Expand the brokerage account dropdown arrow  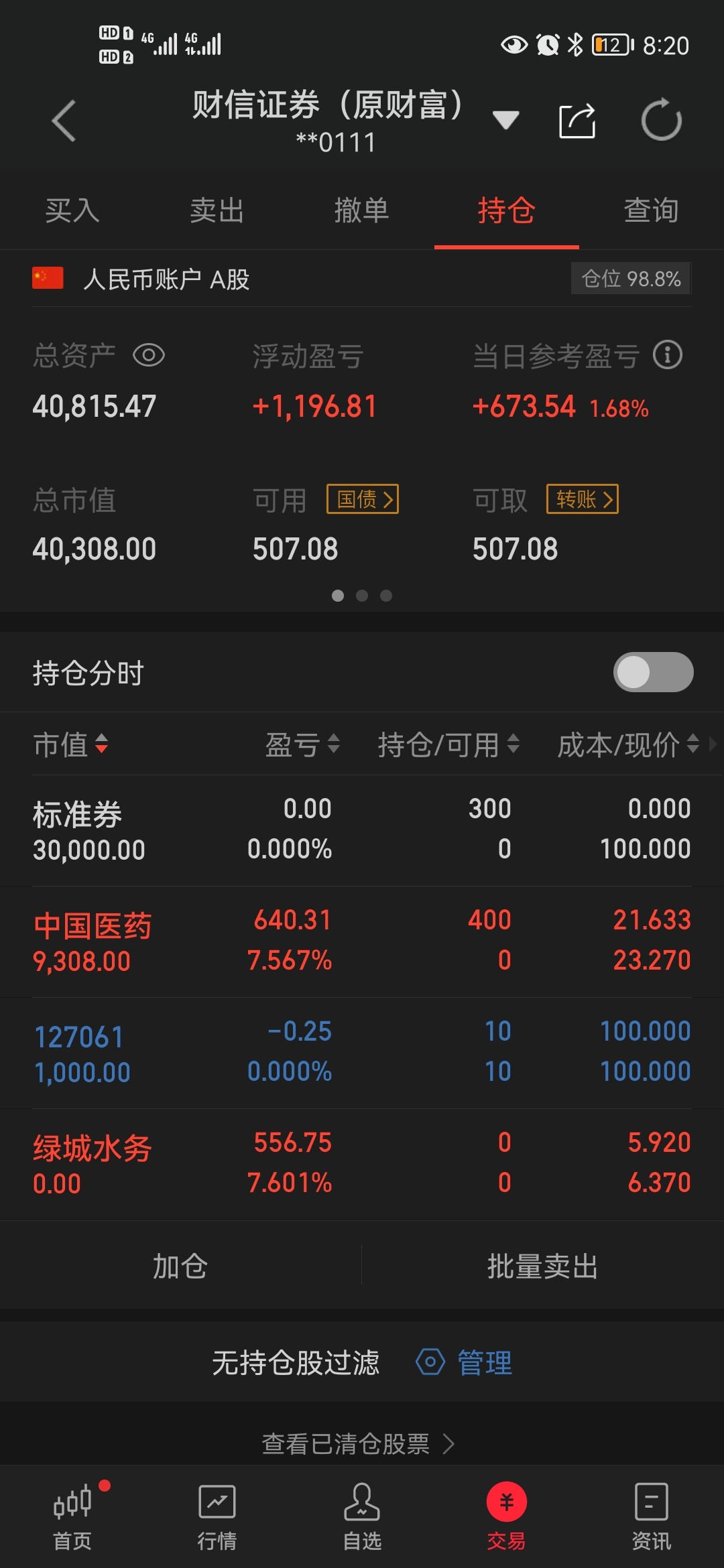[505, 121]
